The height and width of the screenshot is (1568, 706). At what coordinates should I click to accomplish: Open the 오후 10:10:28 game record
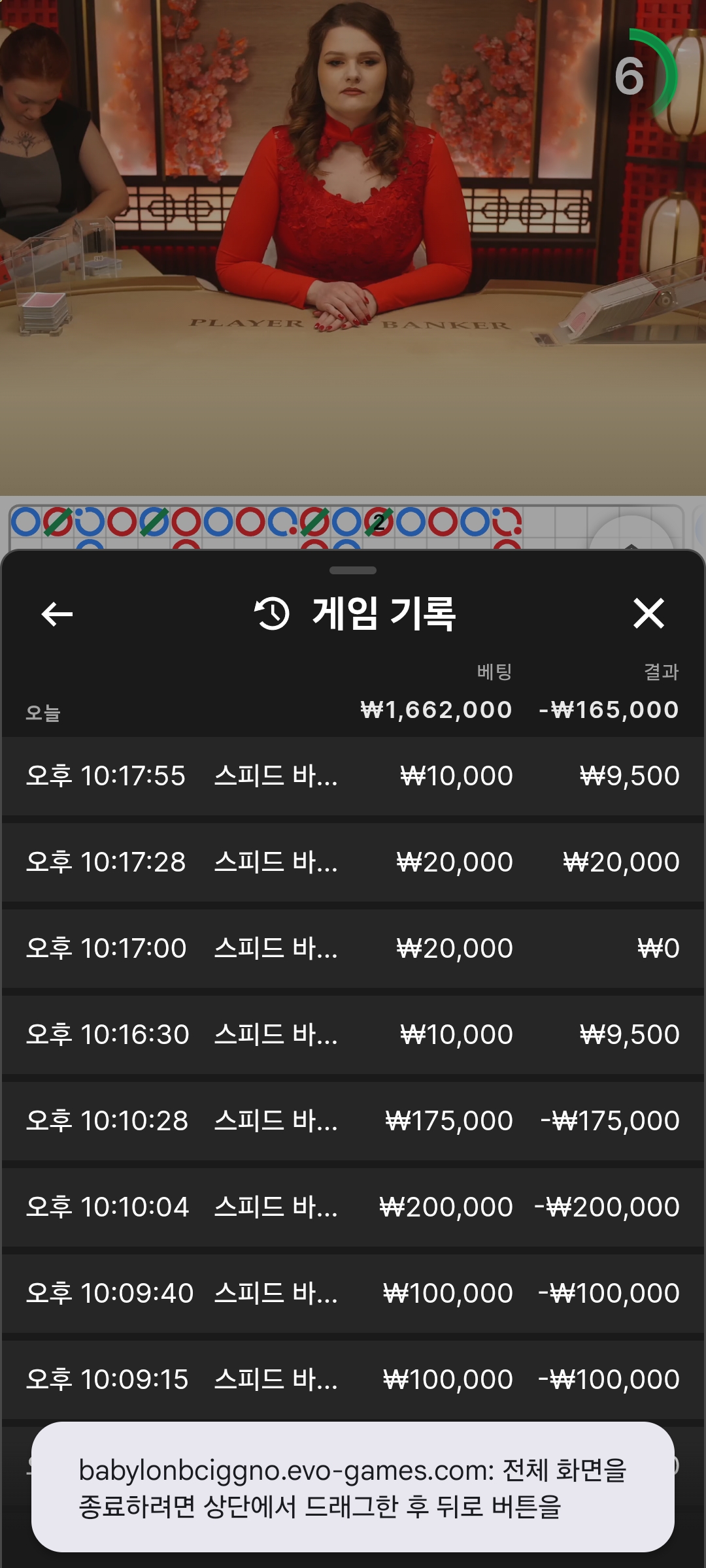353,1121
